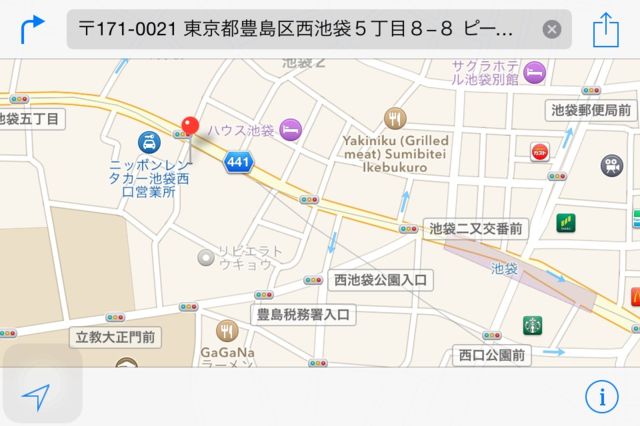Open the Starbucks cafe marker
The width and height of the screenshot is (640, 426).
pyautogui.click(x=532, y=325)
